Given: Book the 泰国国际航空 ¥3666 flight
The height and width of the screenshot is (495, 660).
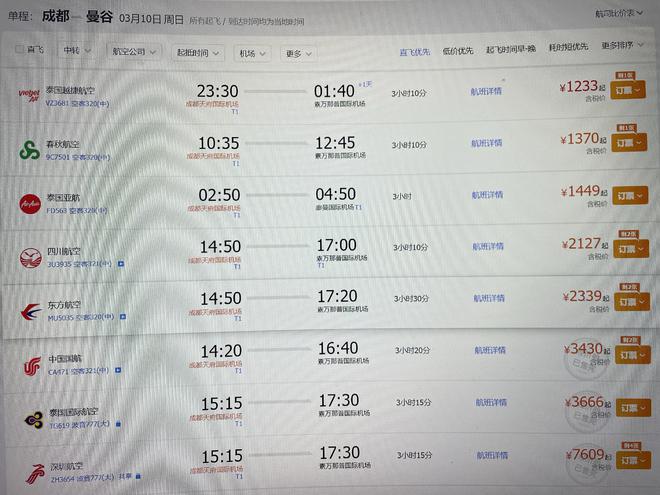Looking at the screenshot, I should pyautogui.click(x=634, y=408).
